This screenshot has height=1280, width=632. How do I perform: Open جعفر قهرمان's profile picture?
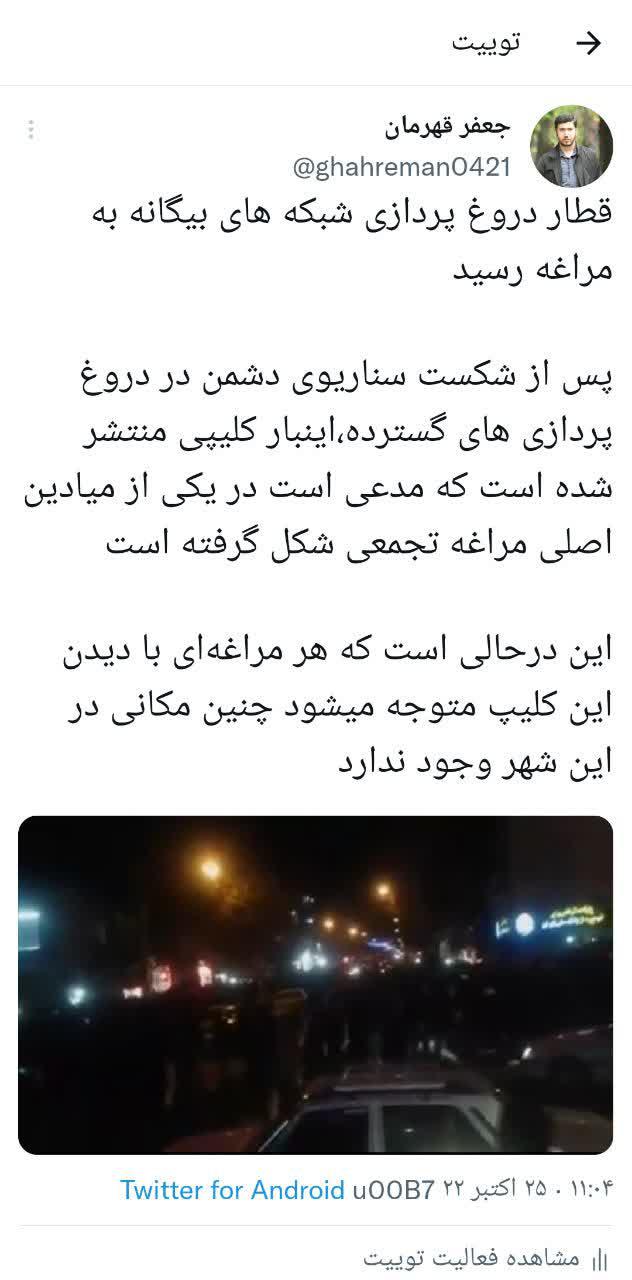pos(571,145)
